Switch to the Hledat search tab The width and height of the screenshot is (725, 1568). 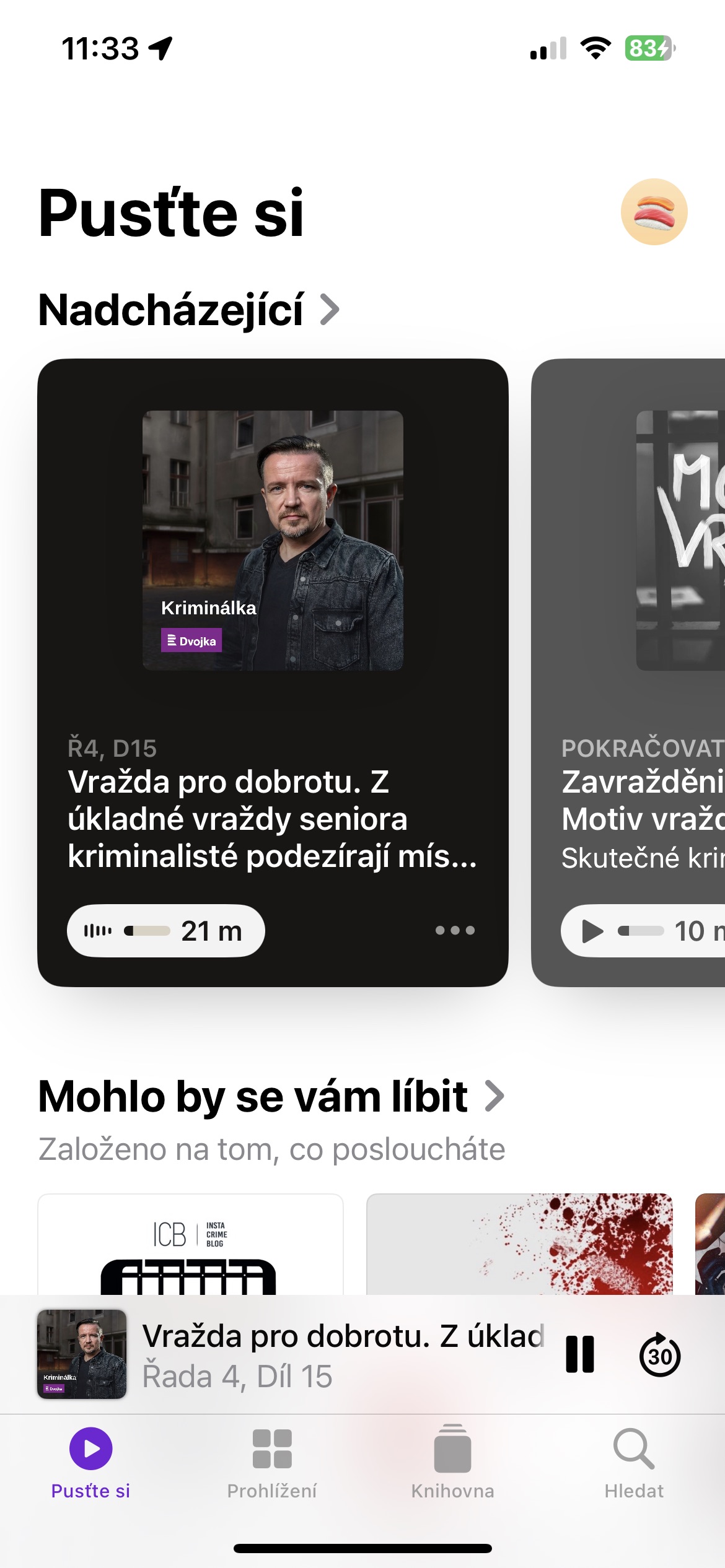click(x=634, y=1461)
